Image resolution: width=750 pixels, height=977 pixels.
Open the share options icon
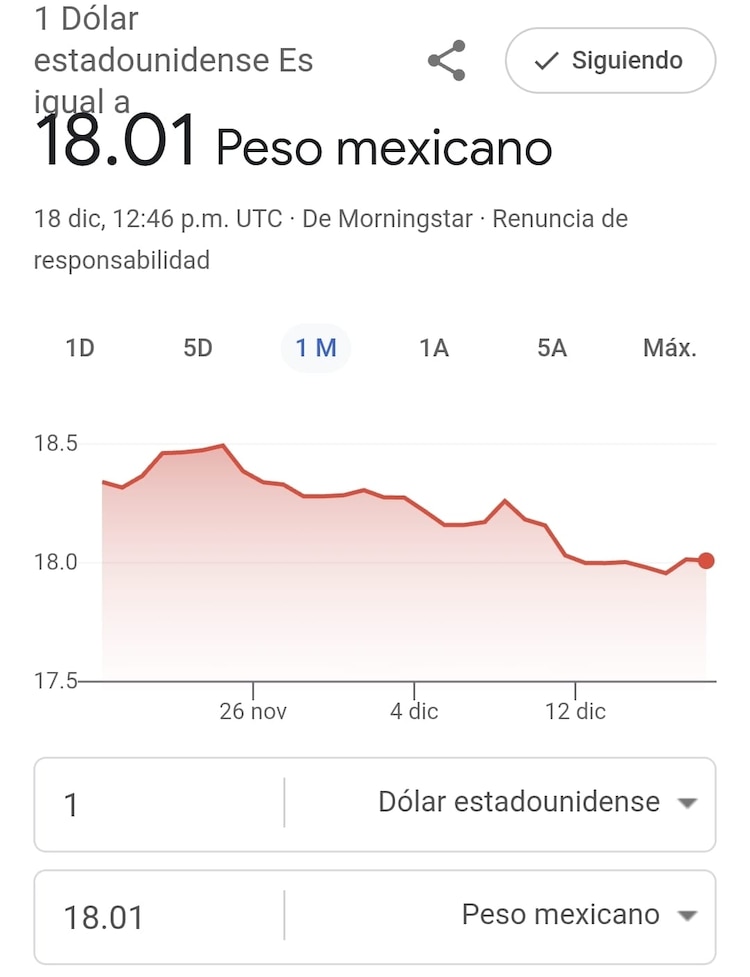point(446,60)
